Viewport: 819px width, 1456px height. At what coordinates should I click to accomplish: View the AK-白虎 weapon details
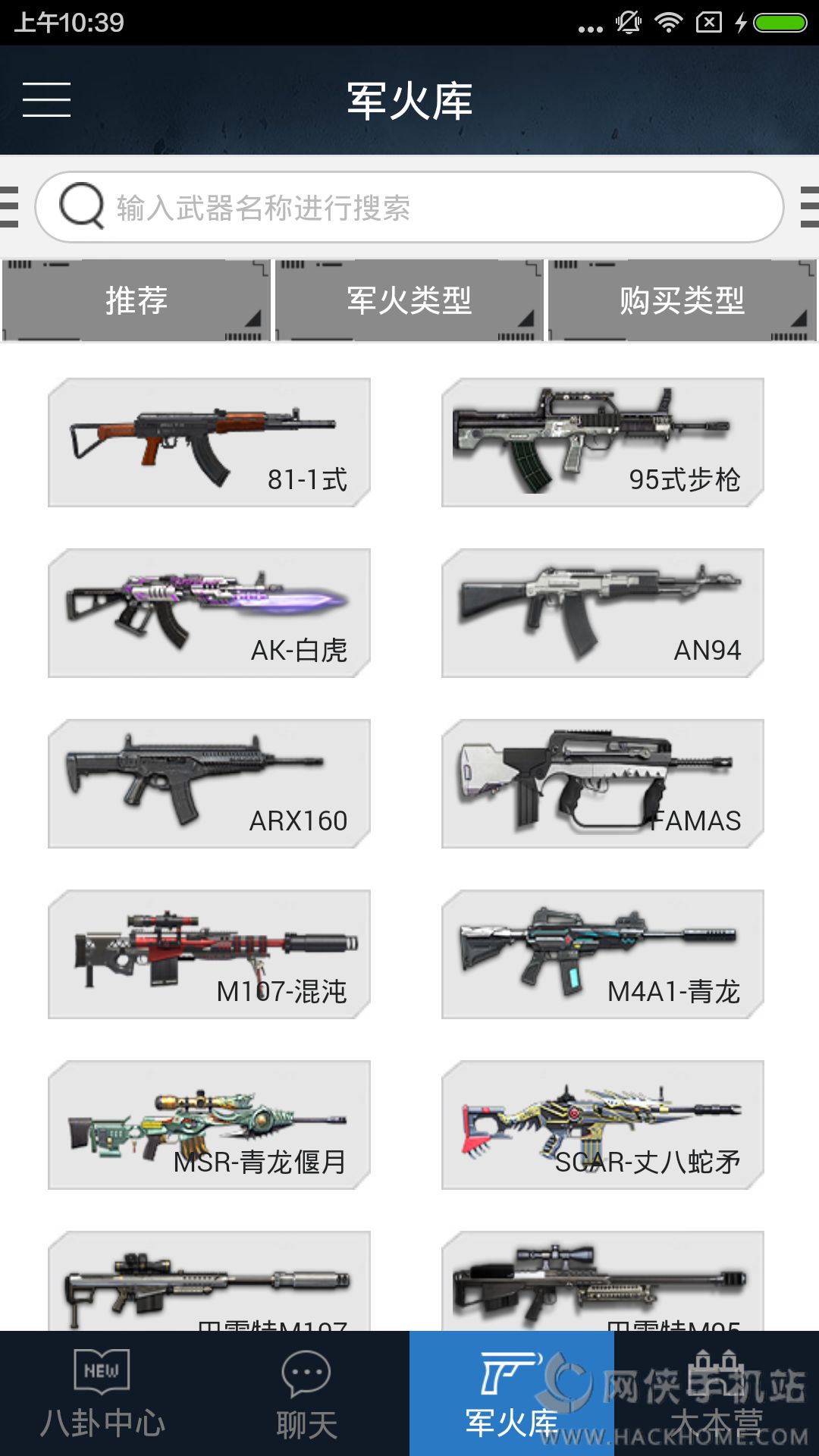(x=209, y=613)
